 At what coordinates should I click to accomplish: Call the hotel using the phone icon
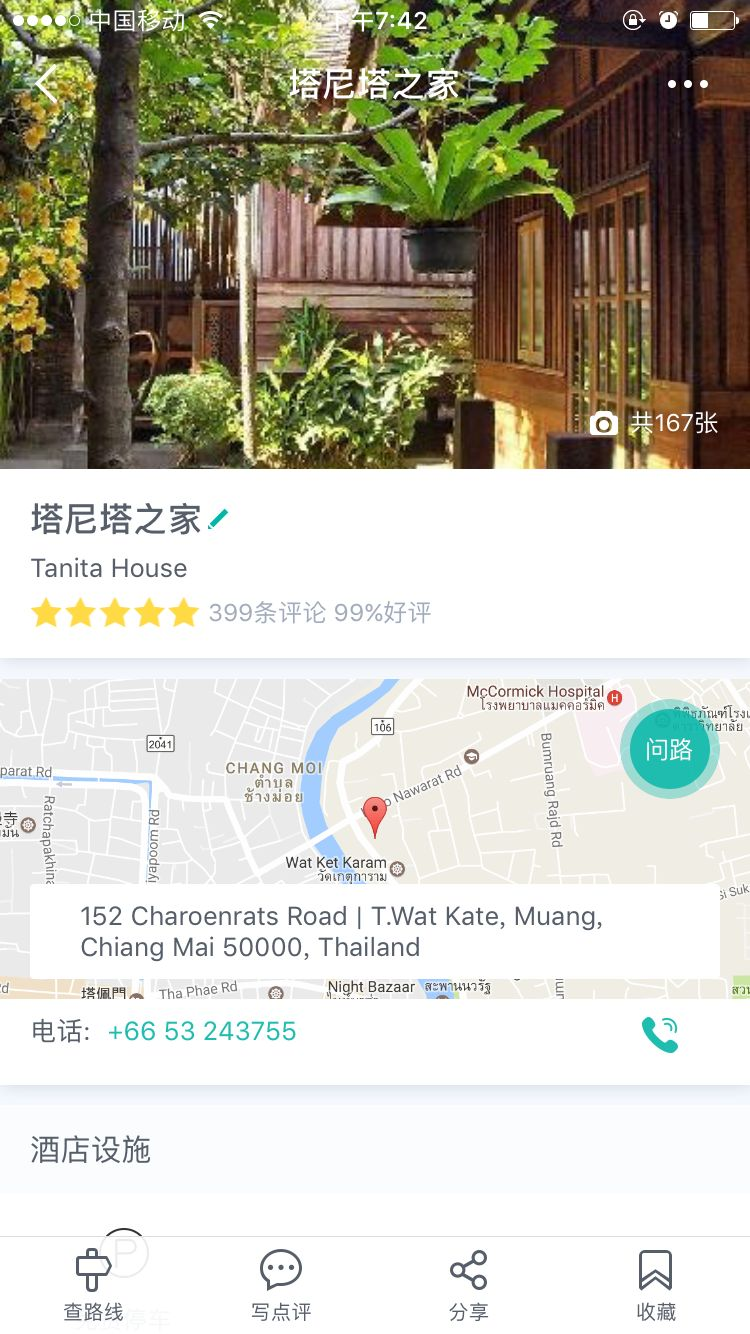click(660, 1034)
